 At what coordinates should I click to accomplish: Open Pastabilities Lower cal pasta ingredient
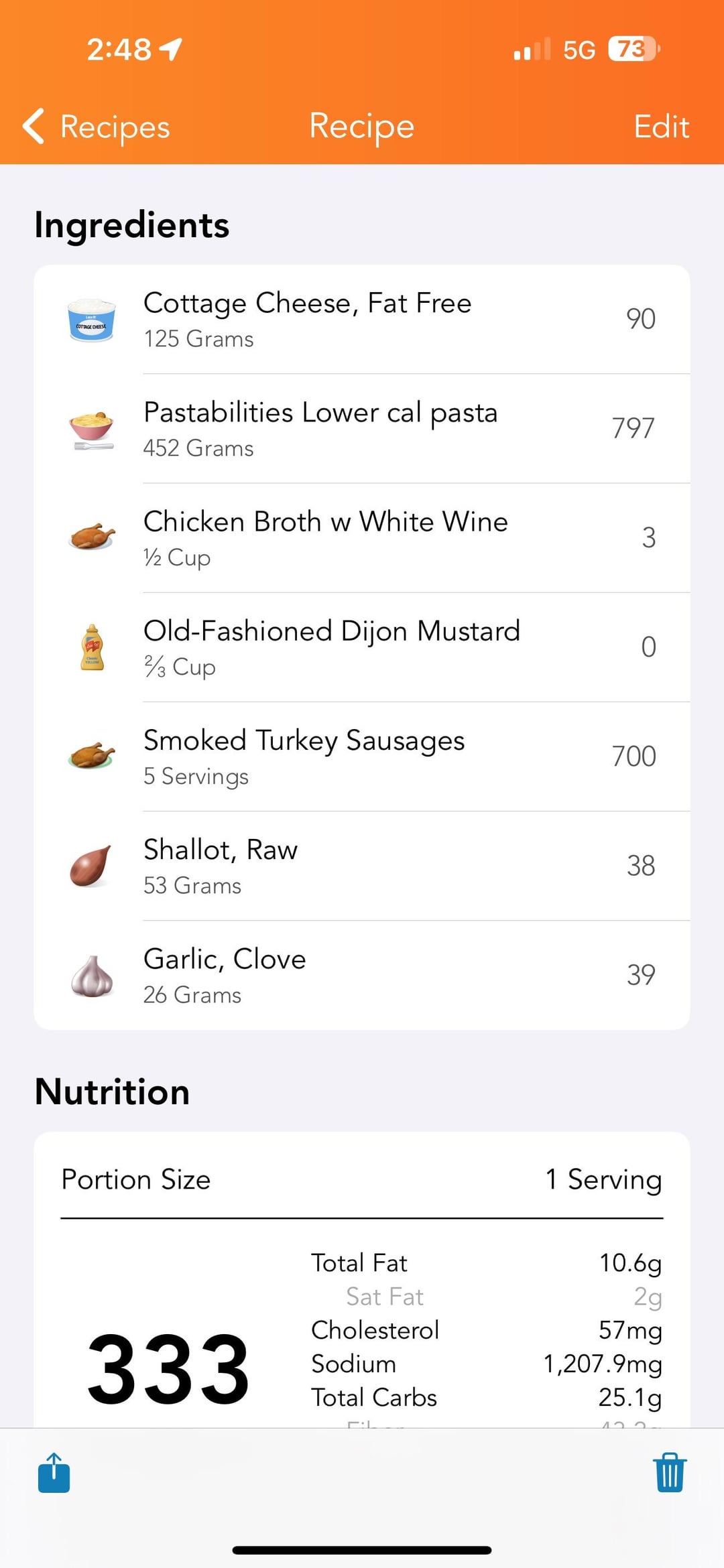tap(362, 429)
